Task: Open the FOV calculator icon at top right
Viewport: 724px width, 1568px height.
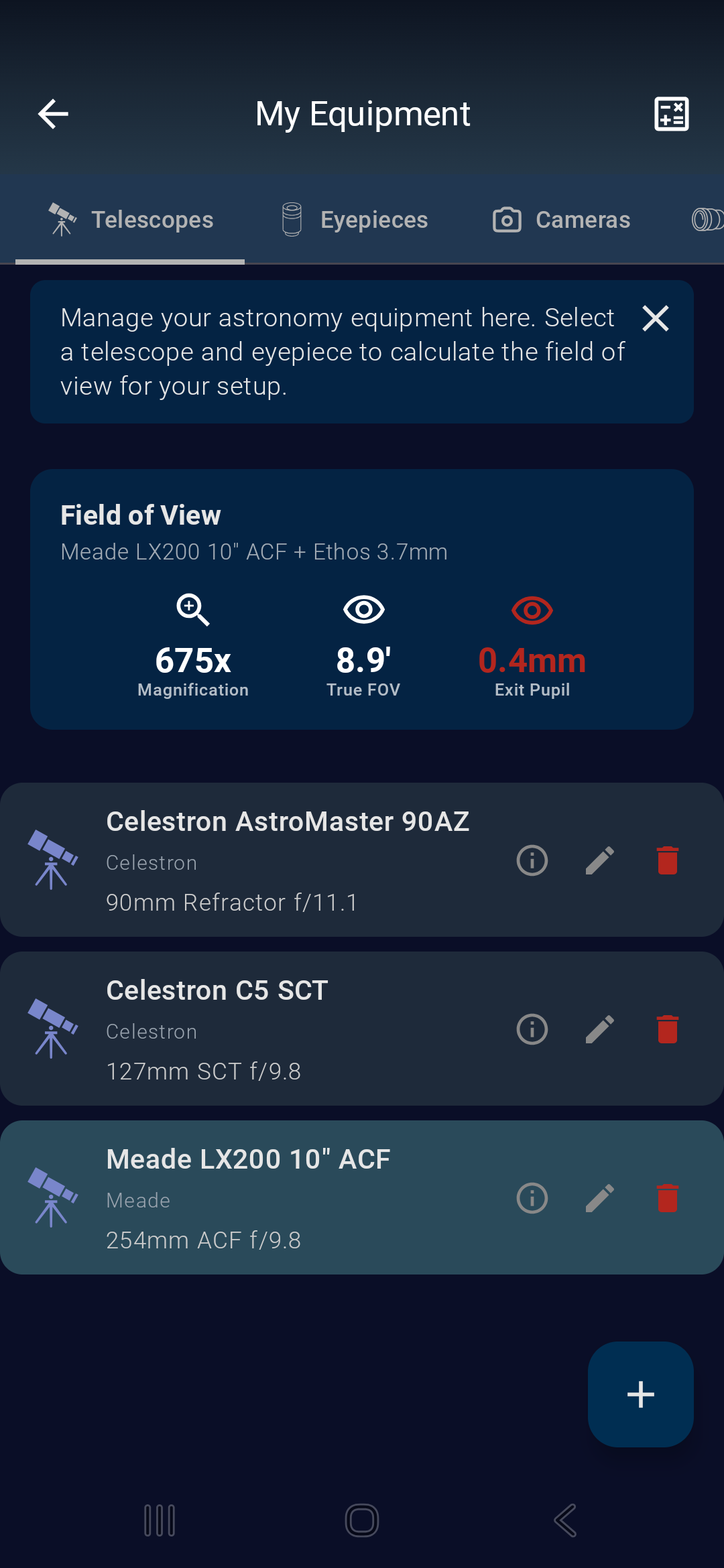Action: click(x=671, y=113)
